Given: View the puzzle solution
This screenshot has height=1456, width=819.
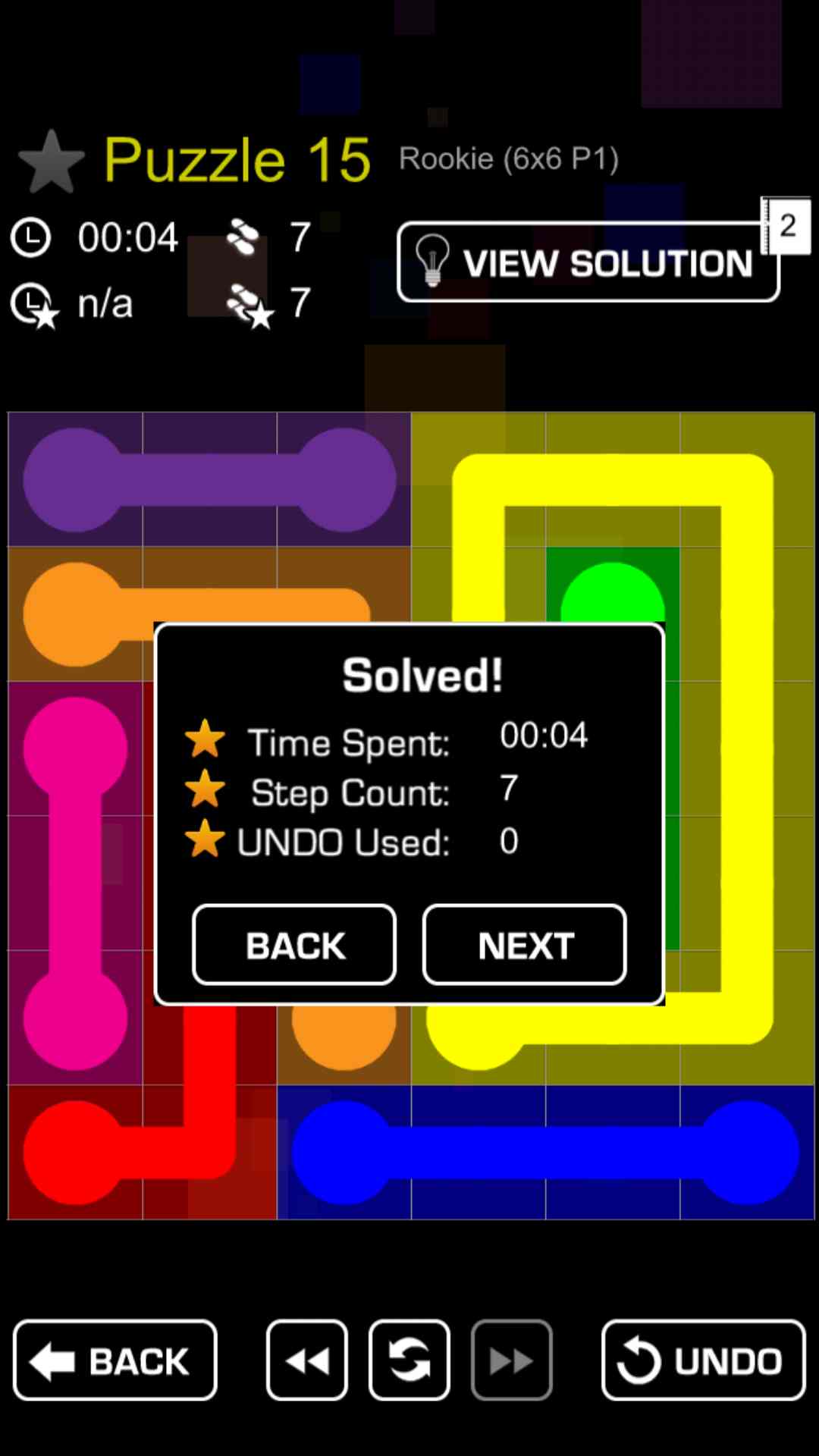Looking at the screenshot, I should (588, 262).
